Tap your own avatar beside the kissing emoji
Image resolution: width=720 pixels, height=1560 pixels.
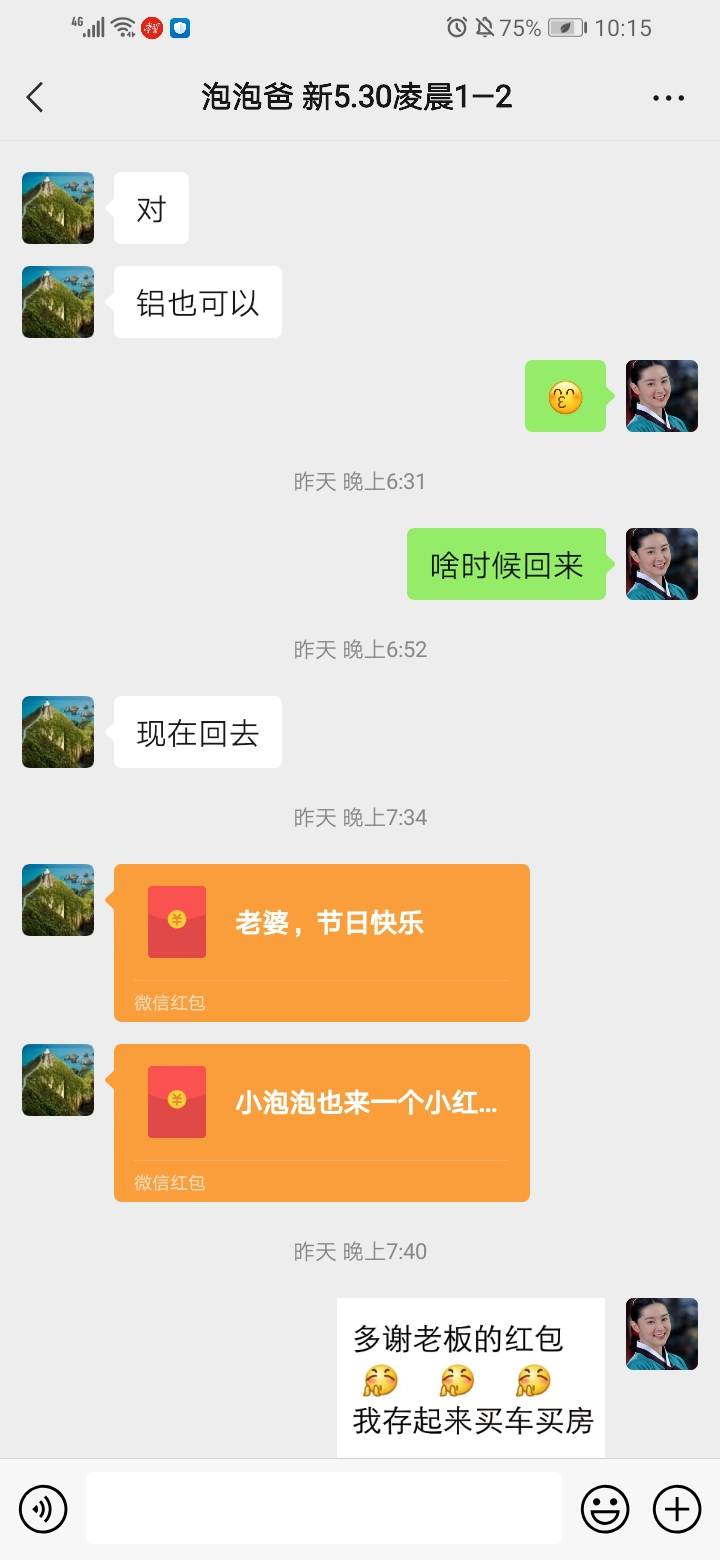tap(661, 396)
